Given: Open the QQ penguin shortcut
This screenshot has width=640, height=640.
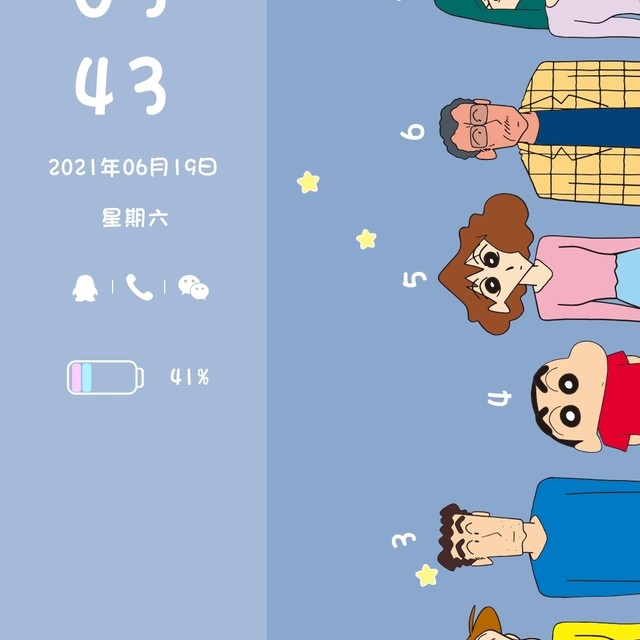Looking at the screenshot, I should [85, 288].
